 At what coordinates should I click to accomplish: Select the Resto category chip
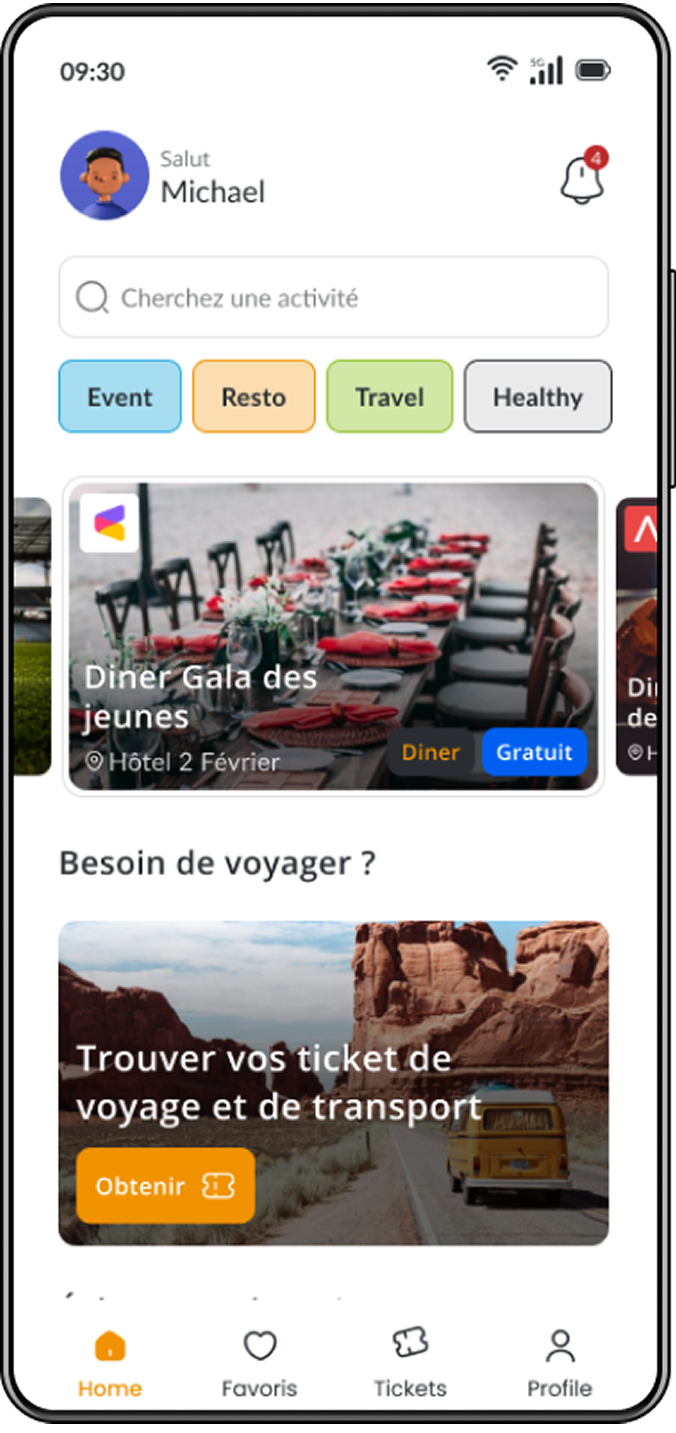tap(254, 397)
